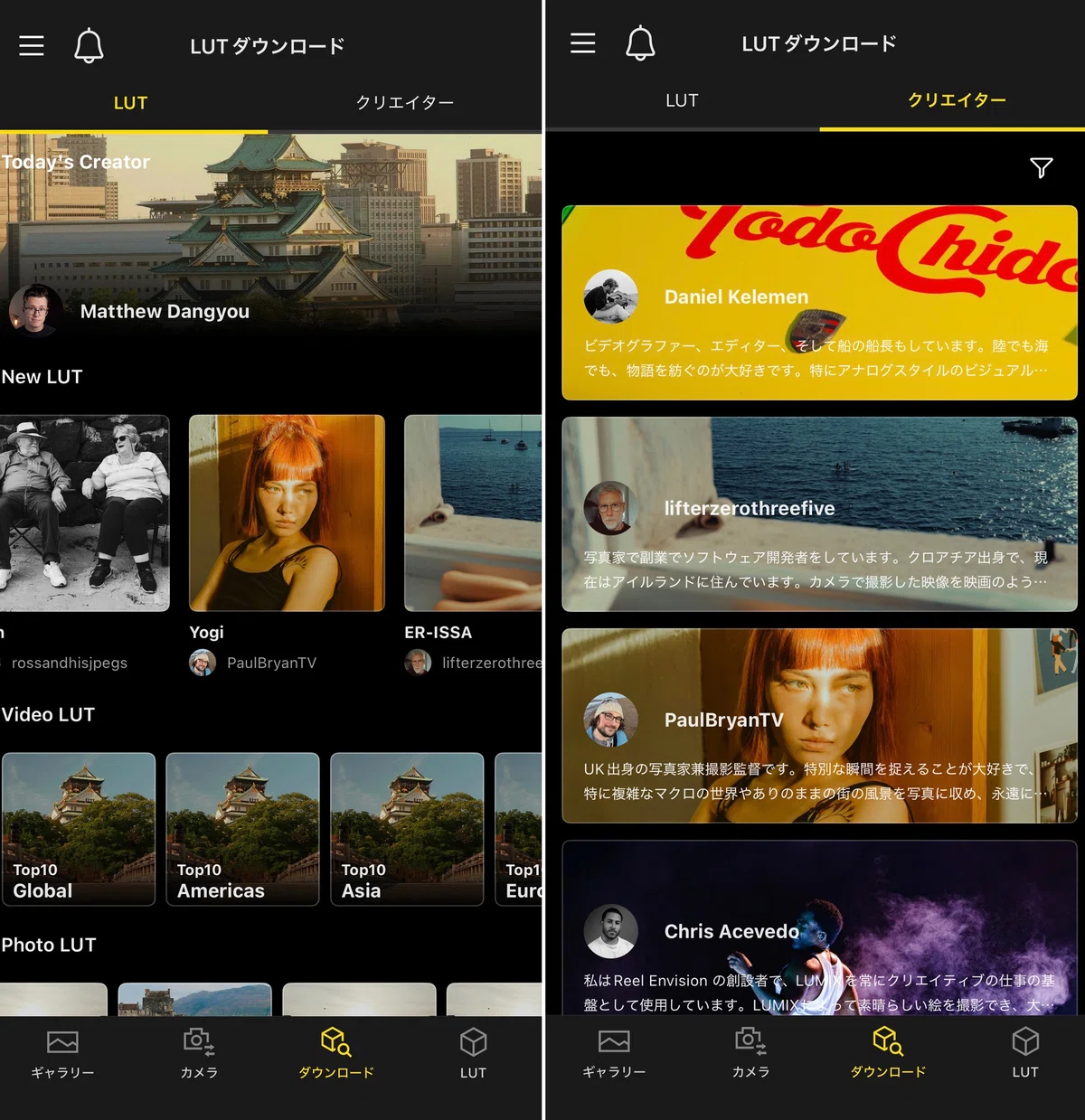Switch to the unselected white クリエイター top tab
This screenshot has width=1085, height=1120.
point(405,103)
